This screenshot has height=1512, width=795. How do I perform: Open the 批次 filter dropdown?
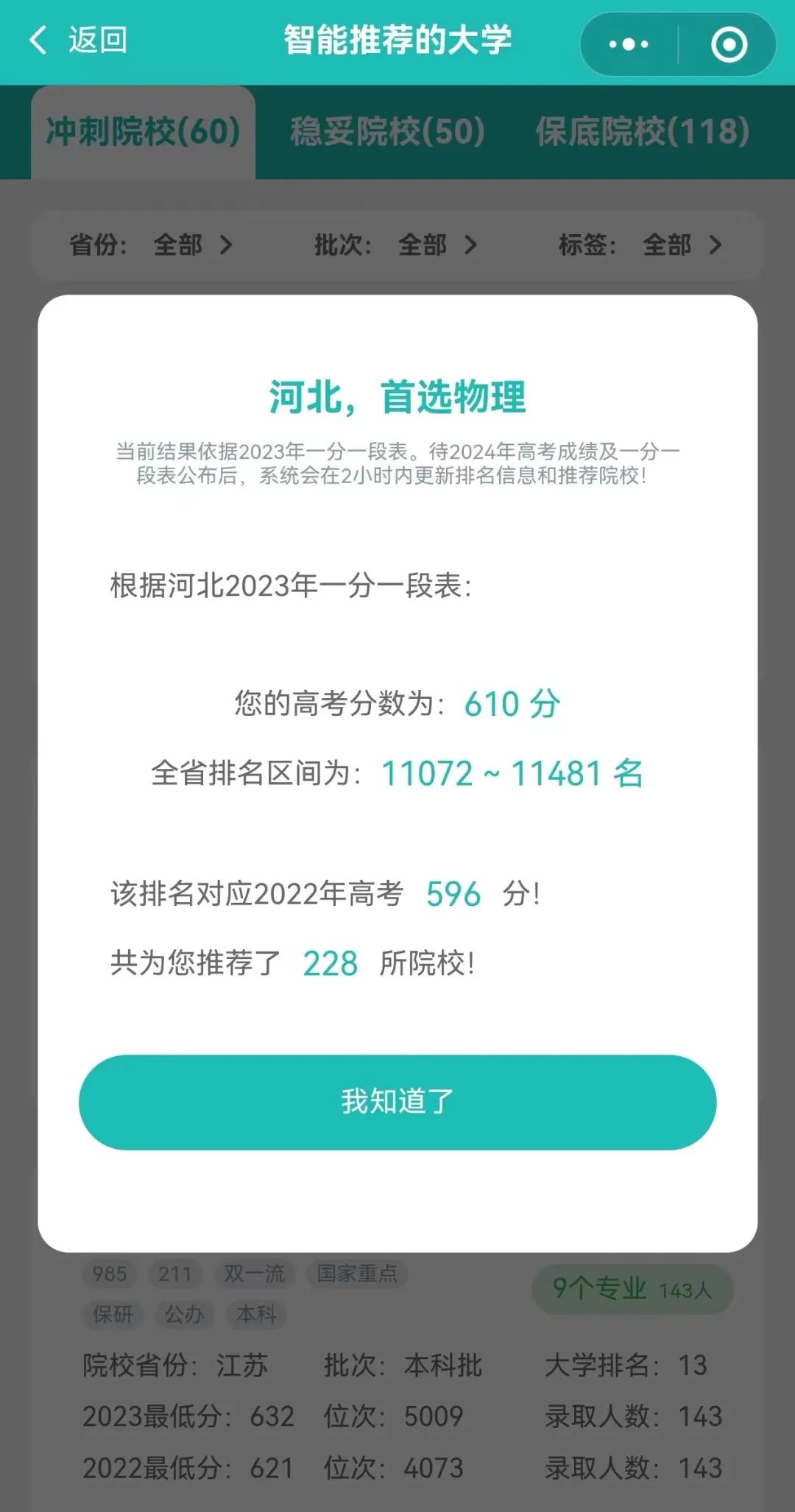click(396, 245)
